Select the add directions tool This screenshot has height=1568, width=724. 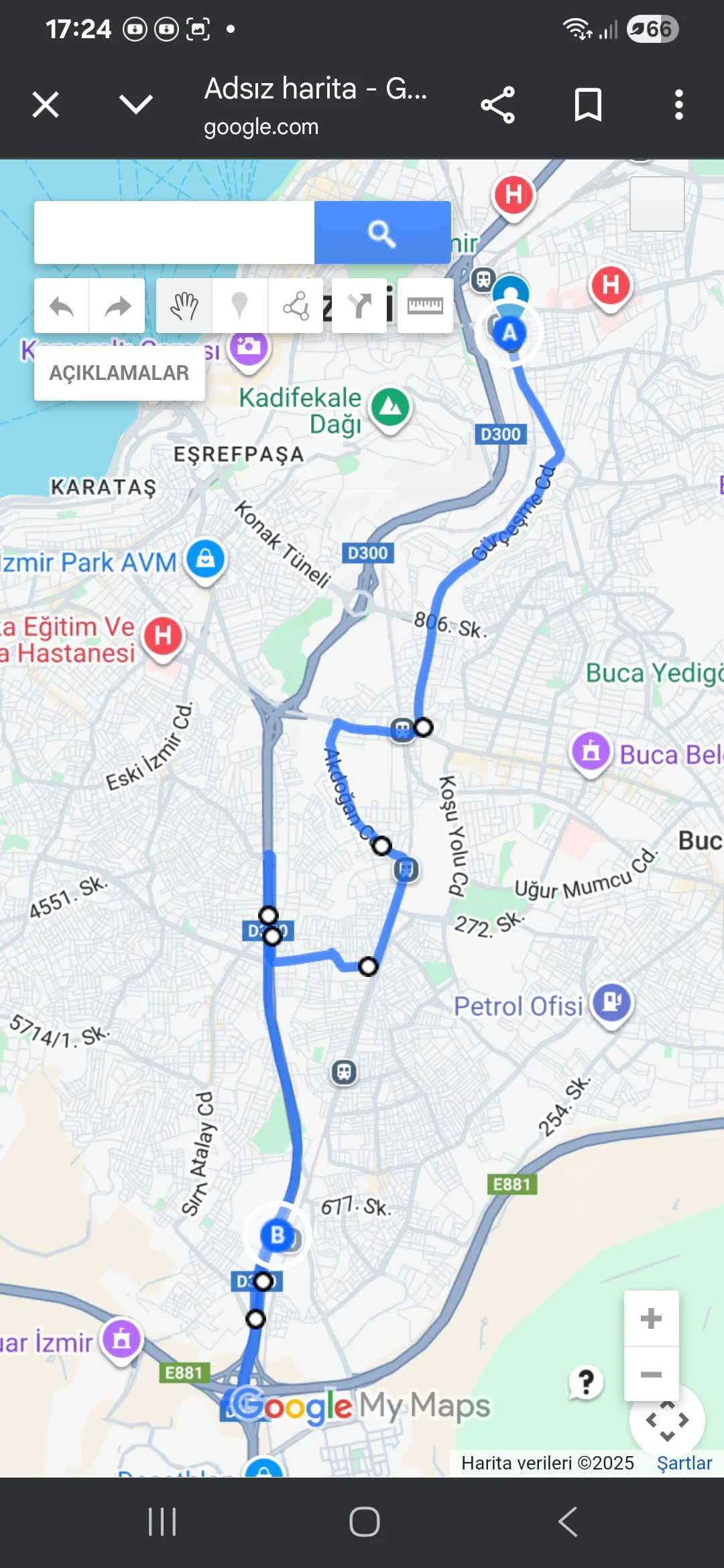(x=359, y=306)
